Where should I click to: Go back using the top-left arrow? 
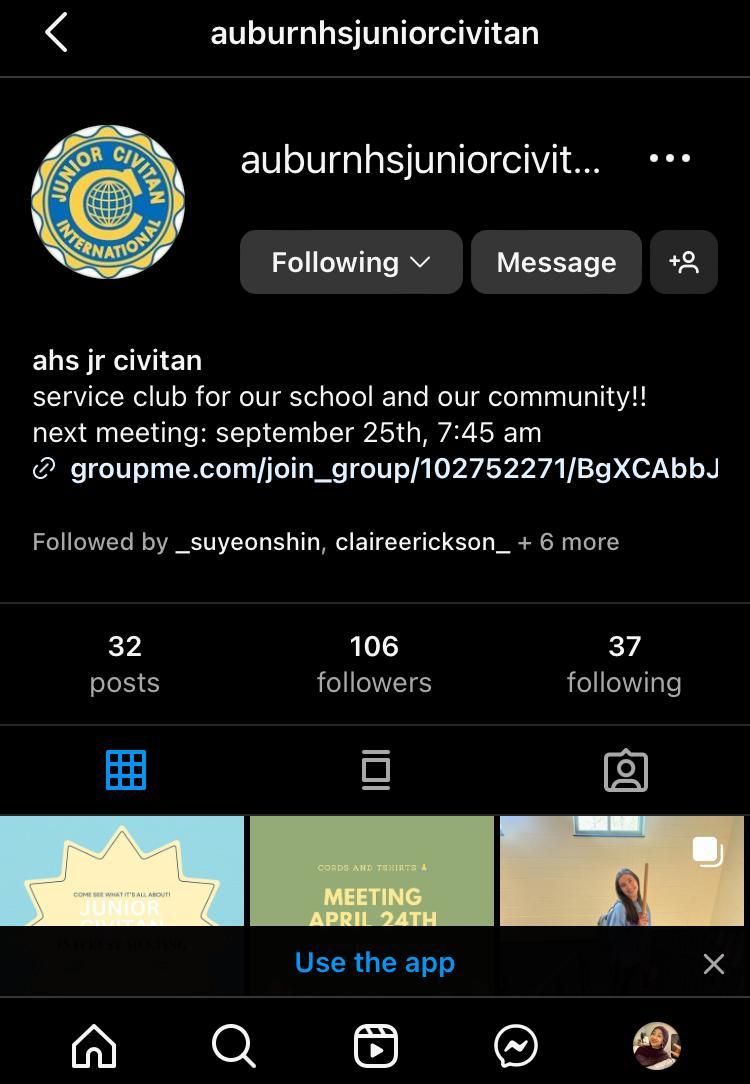tap(56, 33)
